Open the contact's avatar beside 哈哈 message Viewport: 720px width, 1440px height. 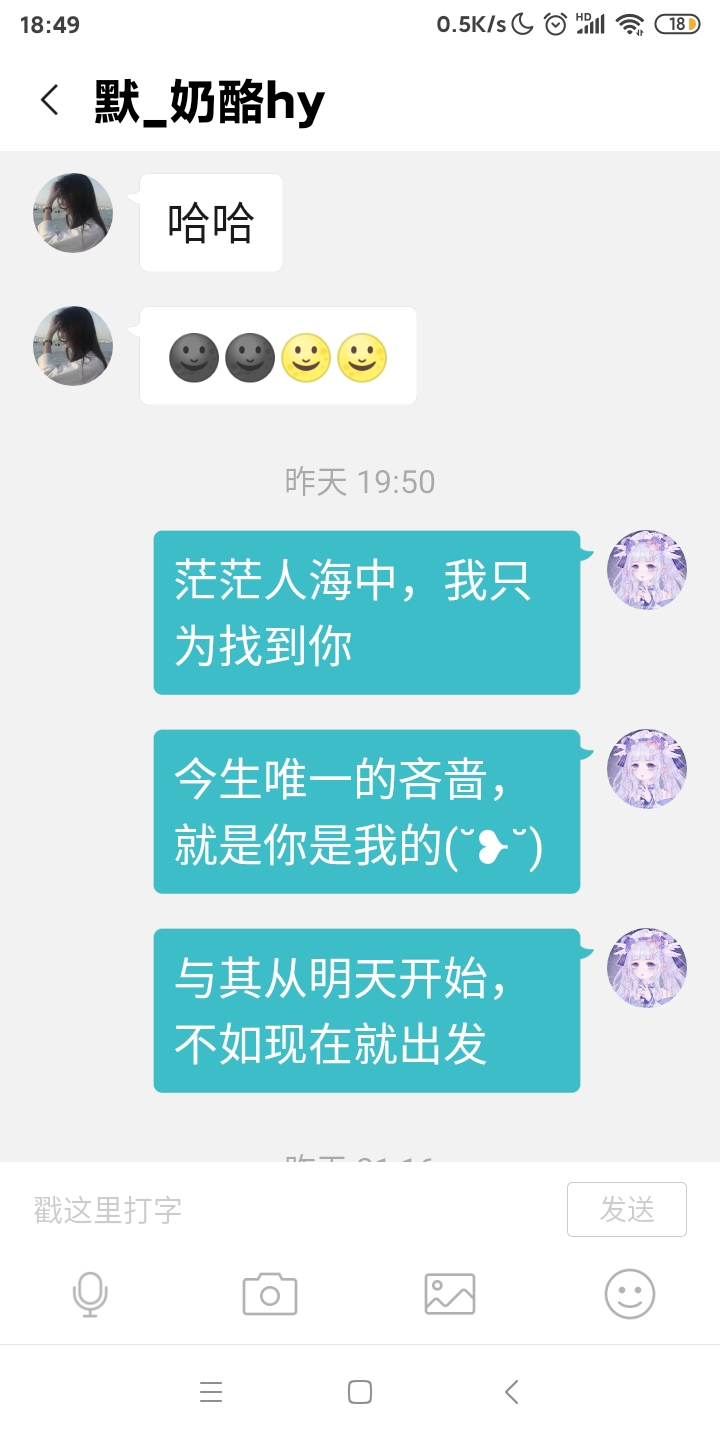coord(73,213)
